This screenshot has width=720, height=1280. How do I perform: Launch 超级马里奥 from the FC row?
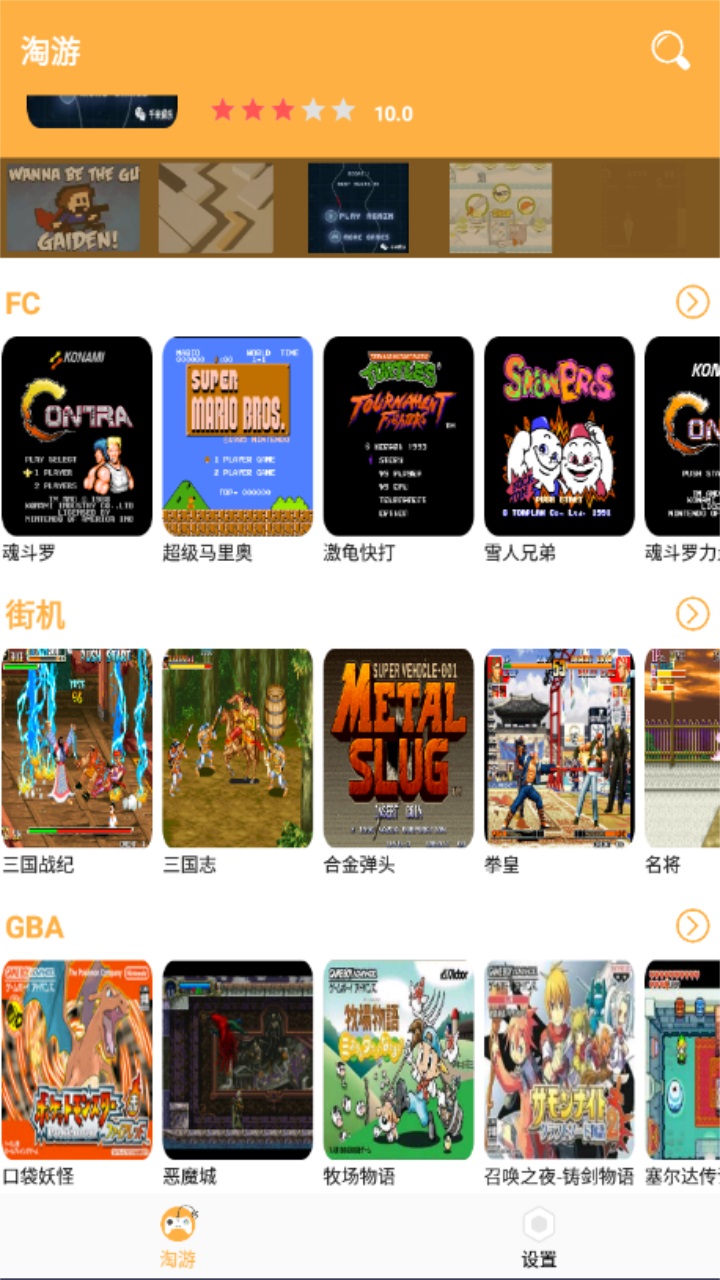click(236, 437)
